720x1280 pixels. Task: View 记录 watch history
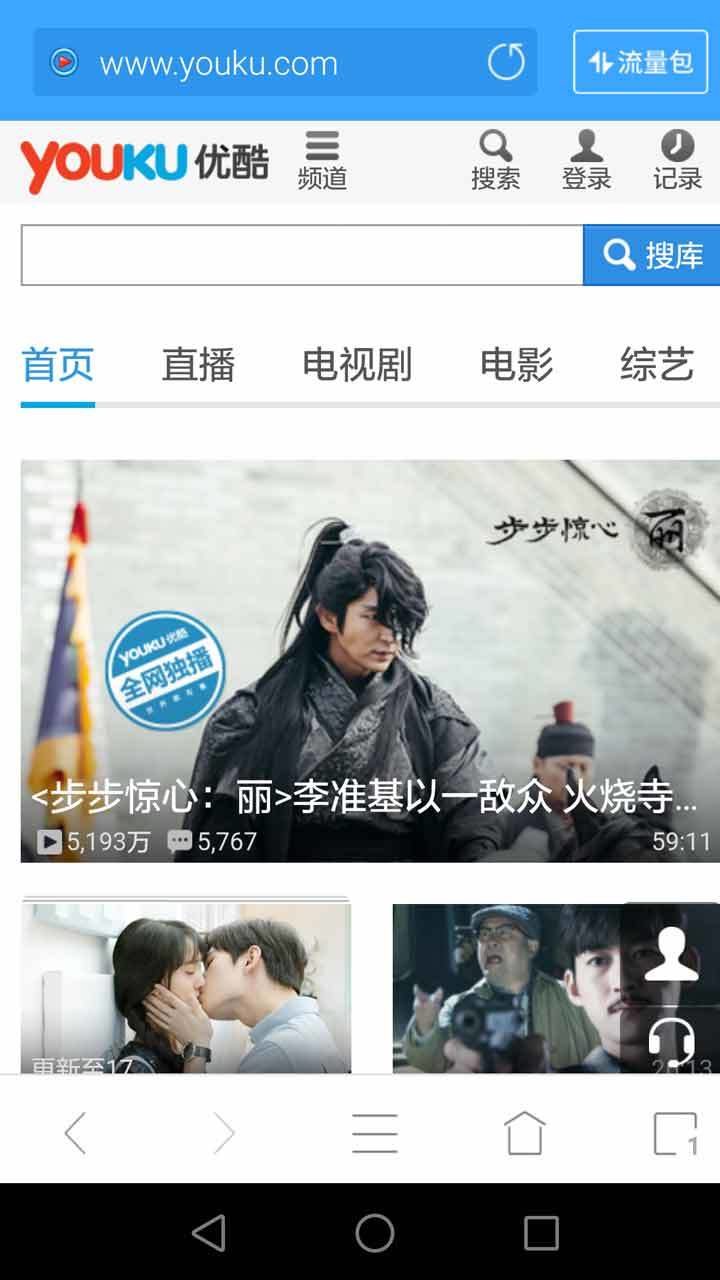point(677,160)
